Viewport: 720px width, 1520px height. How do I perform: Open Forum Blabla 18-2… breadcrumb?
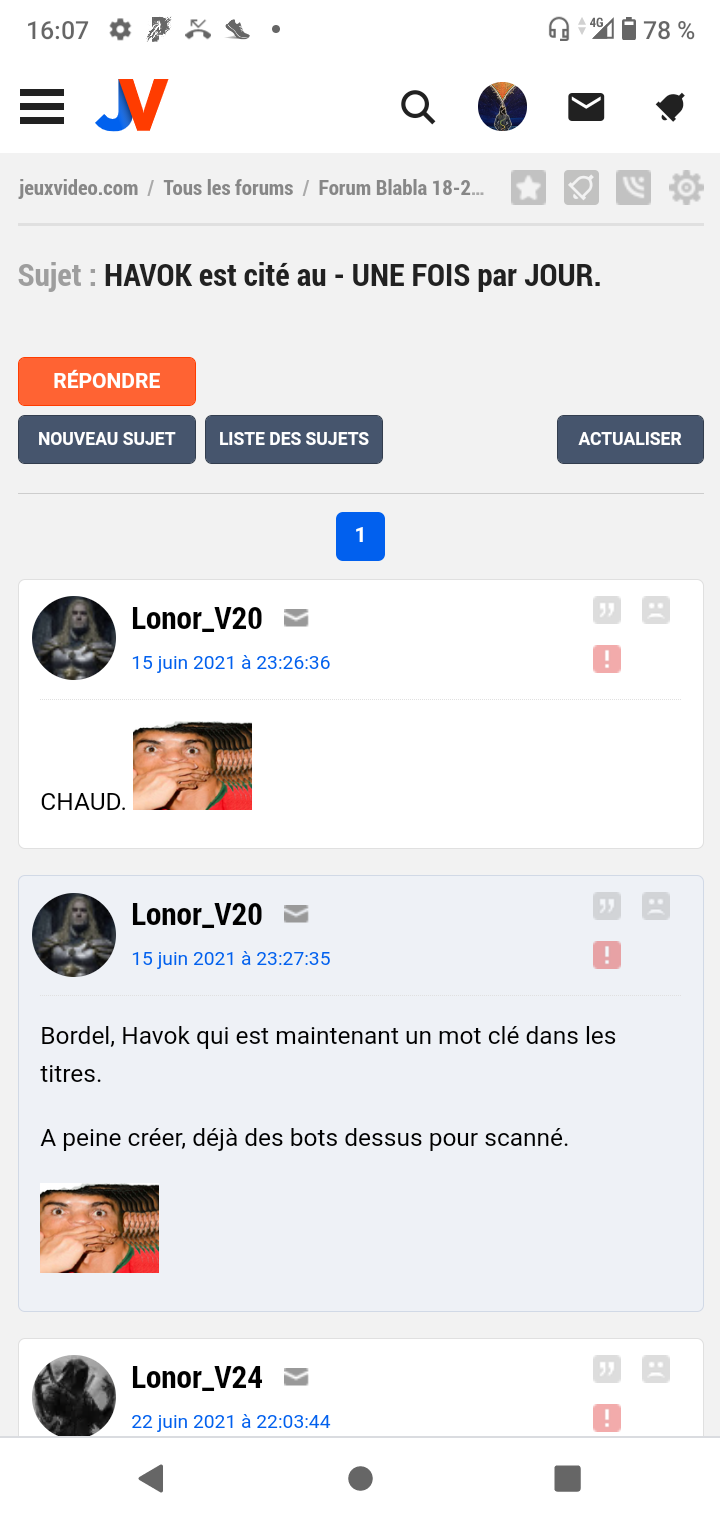coord(401,188)
